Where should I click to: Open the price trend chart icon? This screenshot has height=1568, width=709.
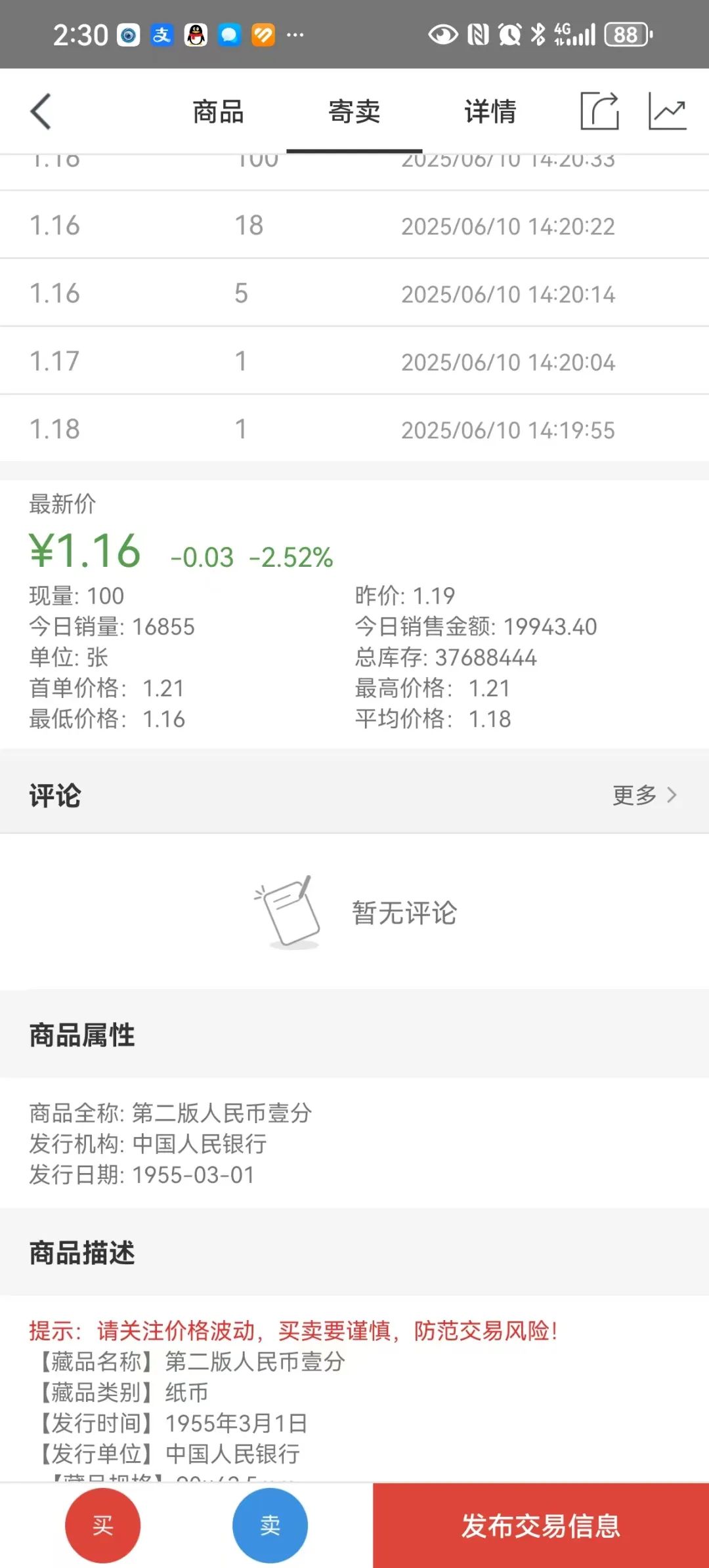(667, 111)
